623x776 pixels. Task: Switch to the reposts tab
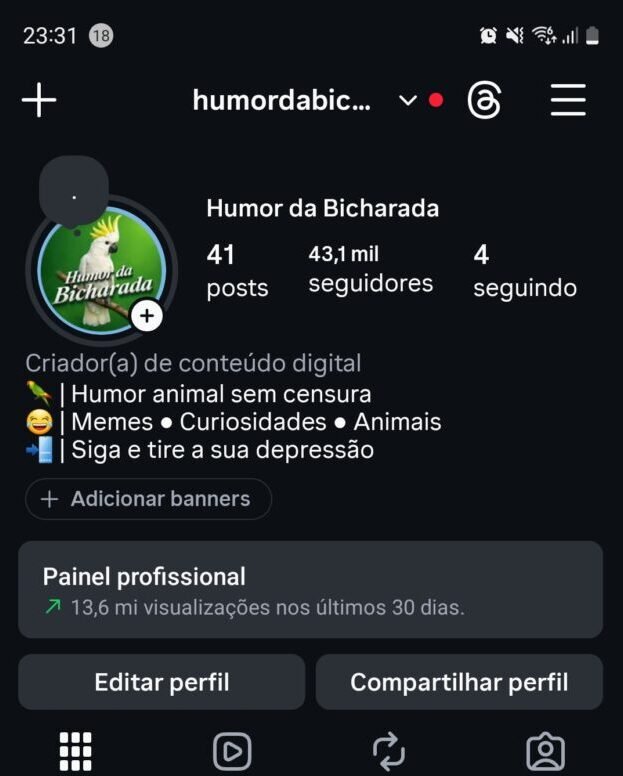[x=388, y=751]
